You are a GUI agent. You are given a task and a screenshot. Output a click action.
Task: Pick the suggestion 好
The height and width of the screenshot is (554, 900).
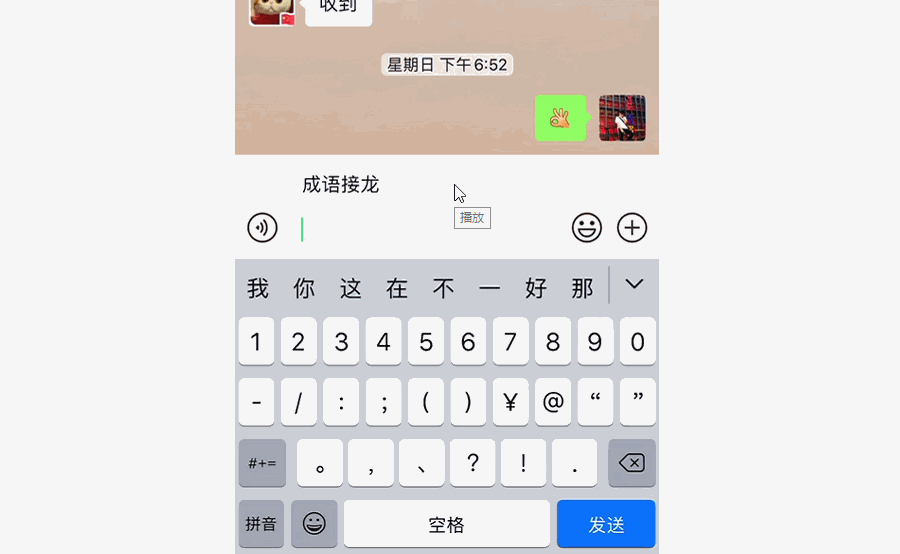coord(536,289)
